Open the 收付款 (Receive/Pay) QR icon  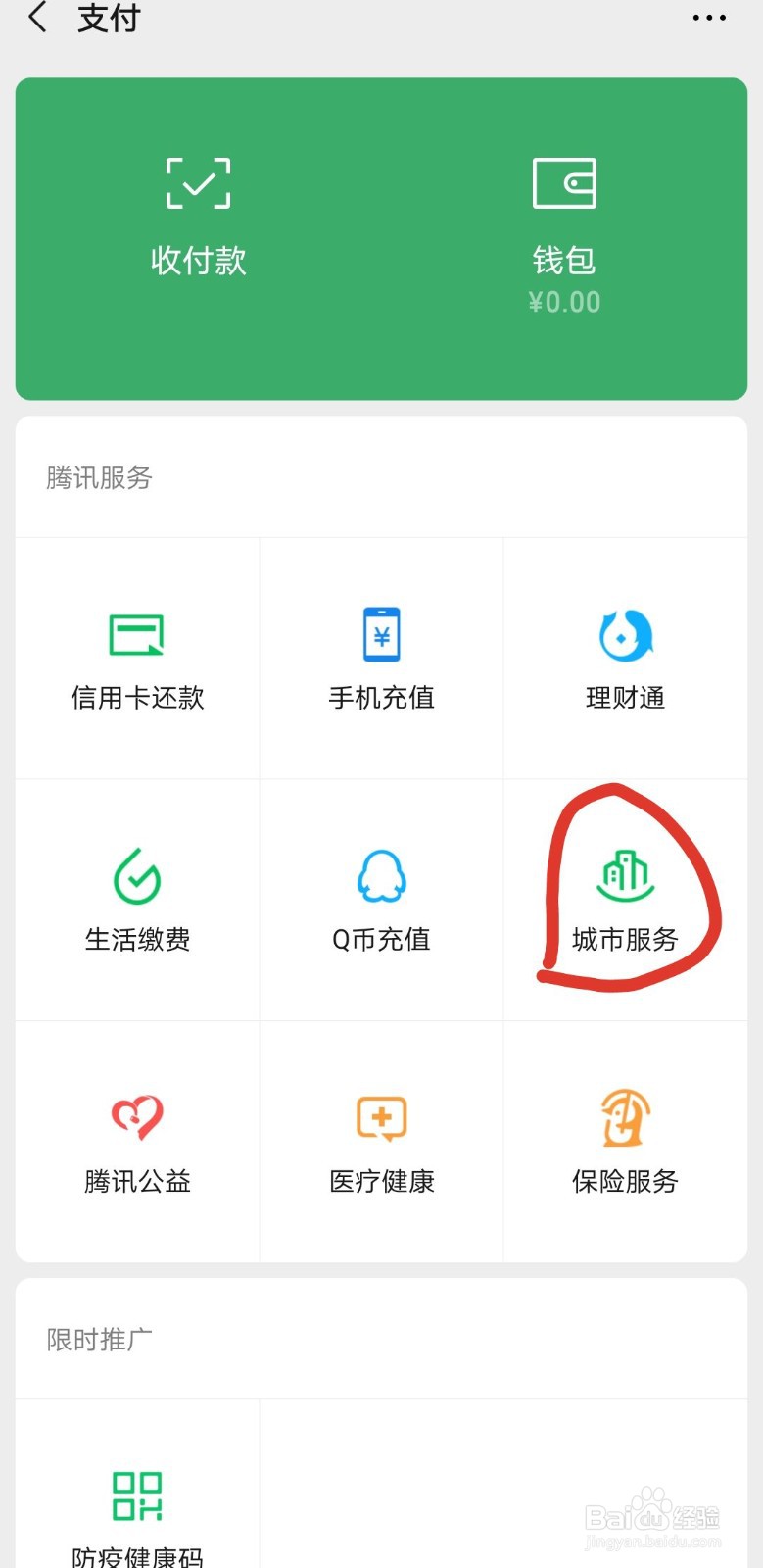tap(198, 181)
